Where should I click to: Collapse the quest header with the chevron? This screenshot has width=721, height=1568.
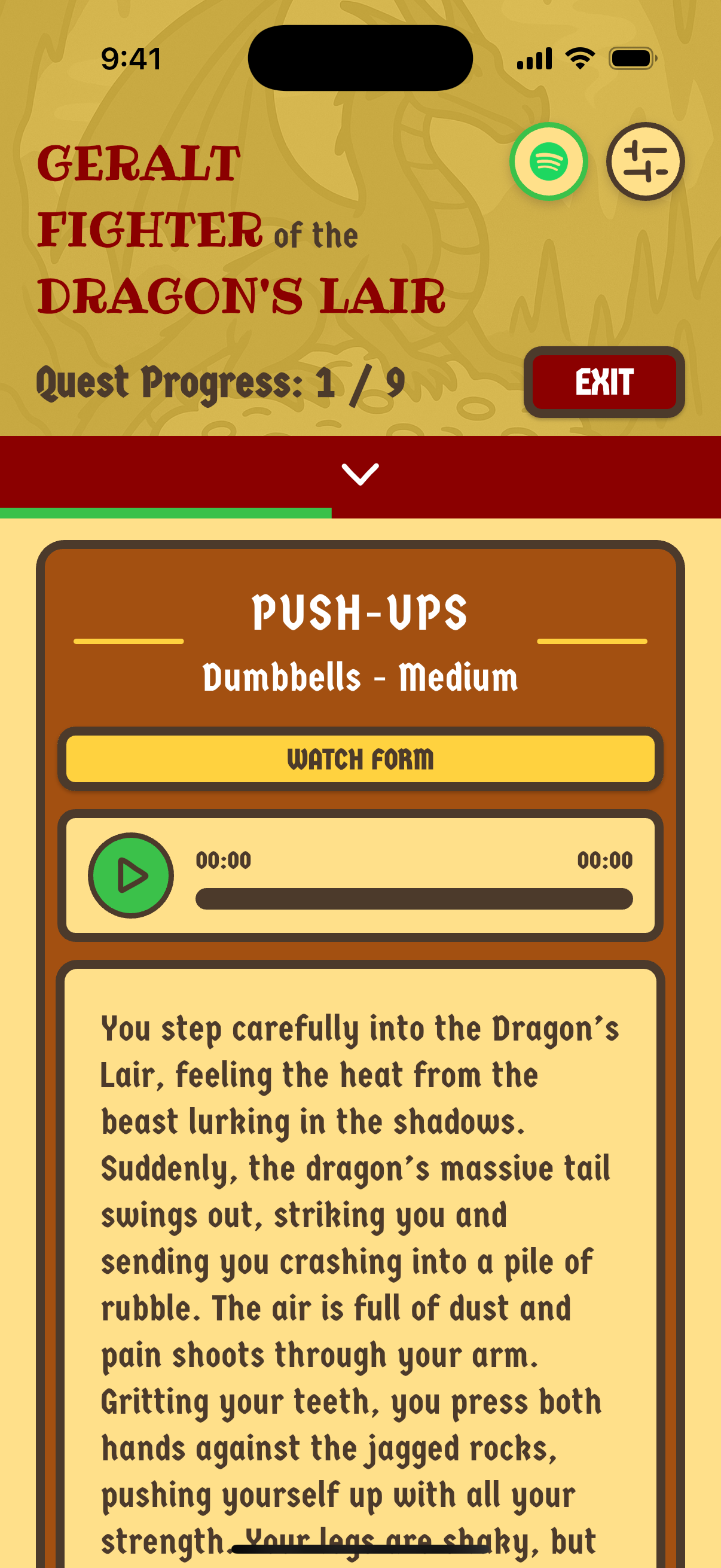click(x=360, y=475)
